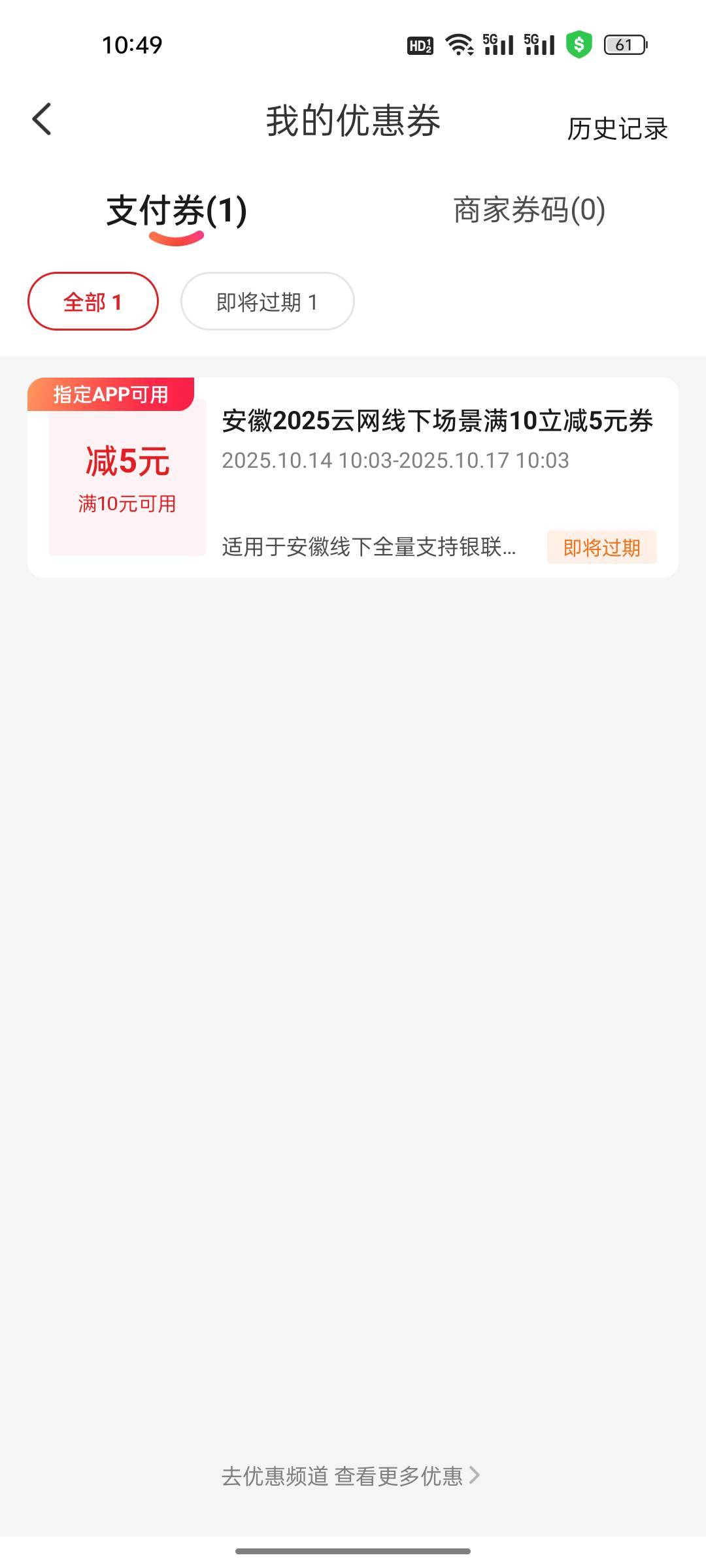Switch to the 商家券码(0) tab
706x1568 pixels.
529,210
